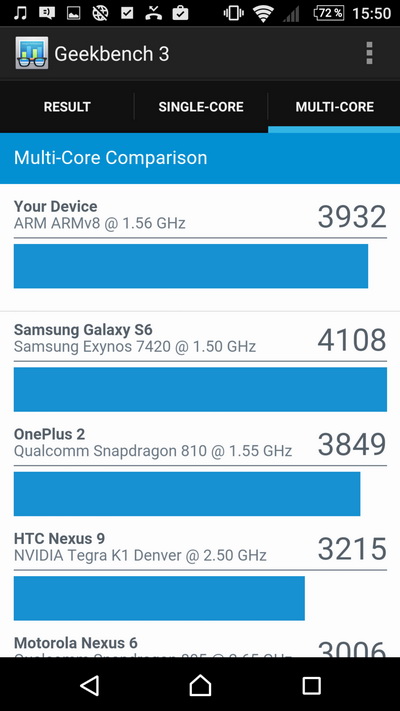The image size is (400, 711).
Task: Switch to the Single-Core tab
Action: point(201,107)
